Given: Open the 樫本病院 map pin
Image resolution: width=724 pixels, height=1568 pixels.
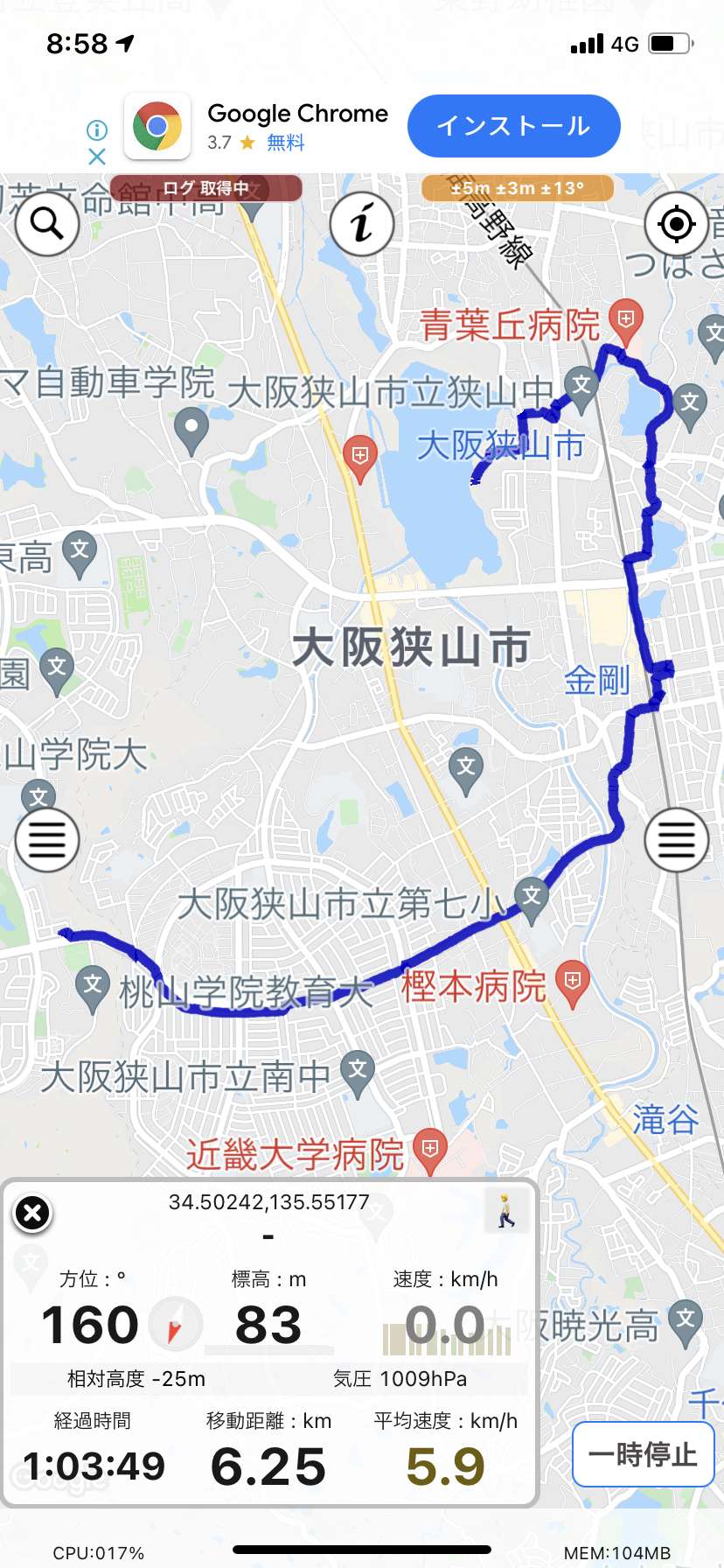Looking at the screenshot, I should pyautogui.click(x=573, y=984).
